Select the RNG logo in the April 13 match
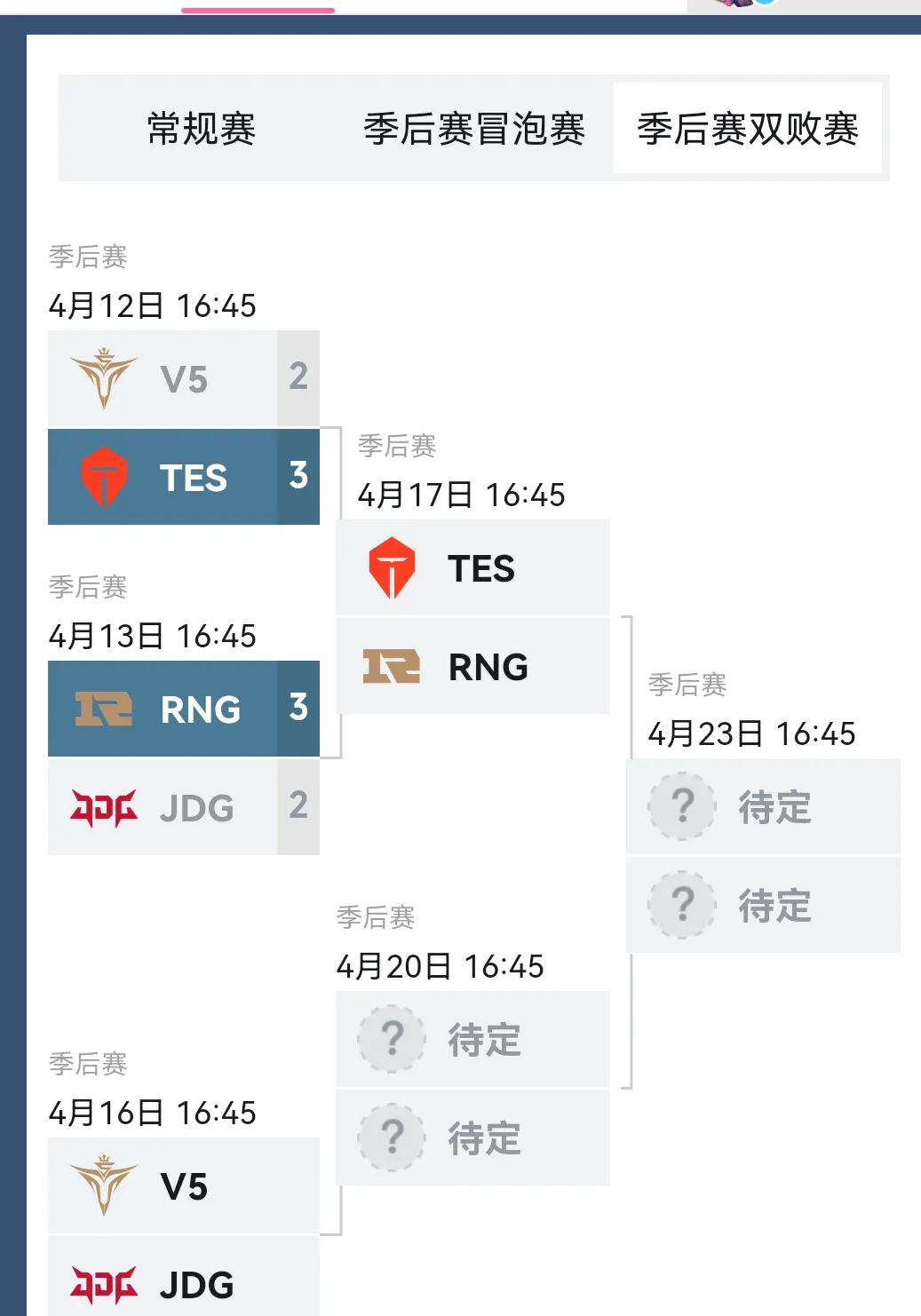 click(x=105, y=710)
